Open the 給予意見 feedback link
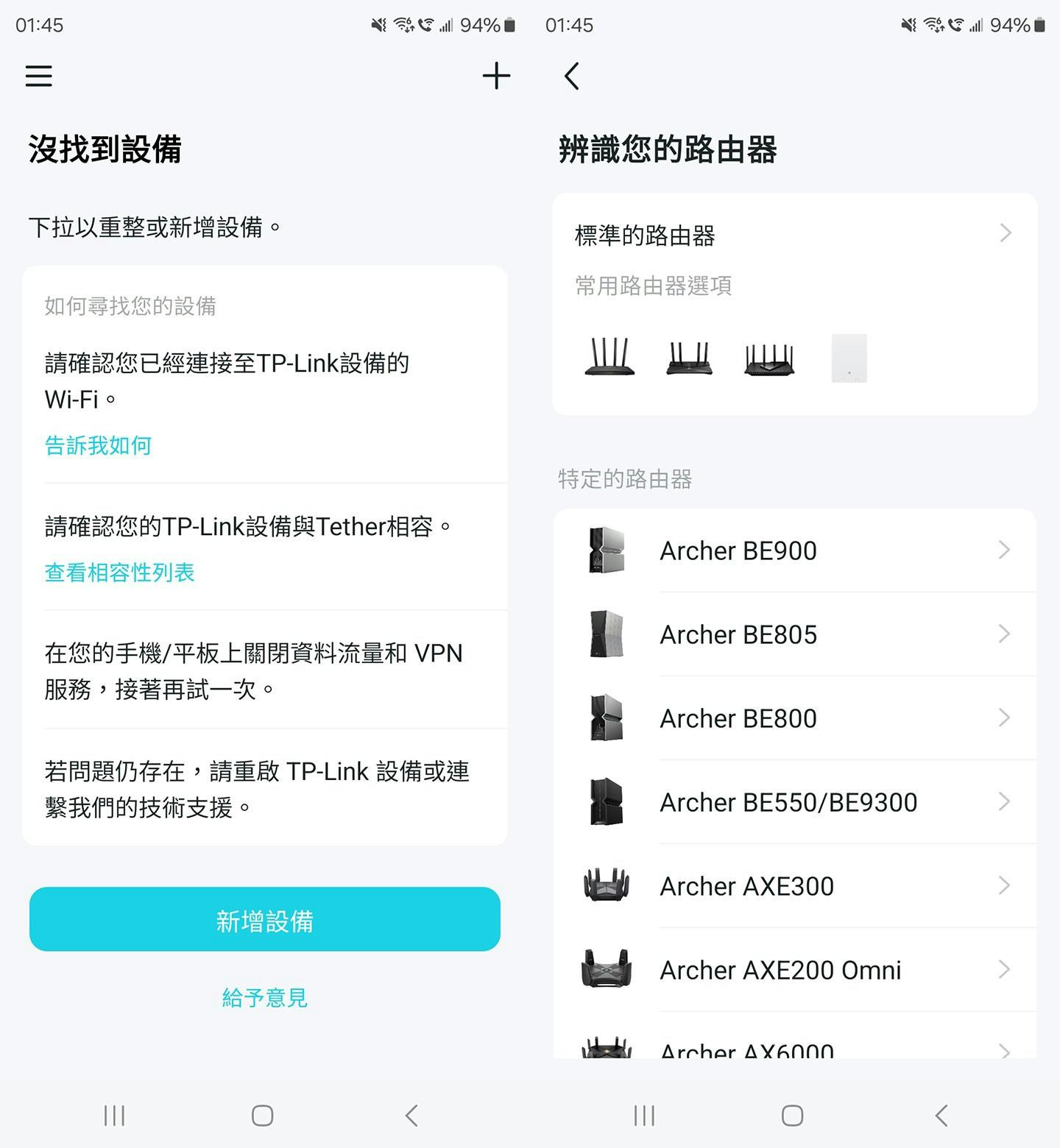Image resolution: width=1060 pixels, height=1148 pixels. pos(265,997)
